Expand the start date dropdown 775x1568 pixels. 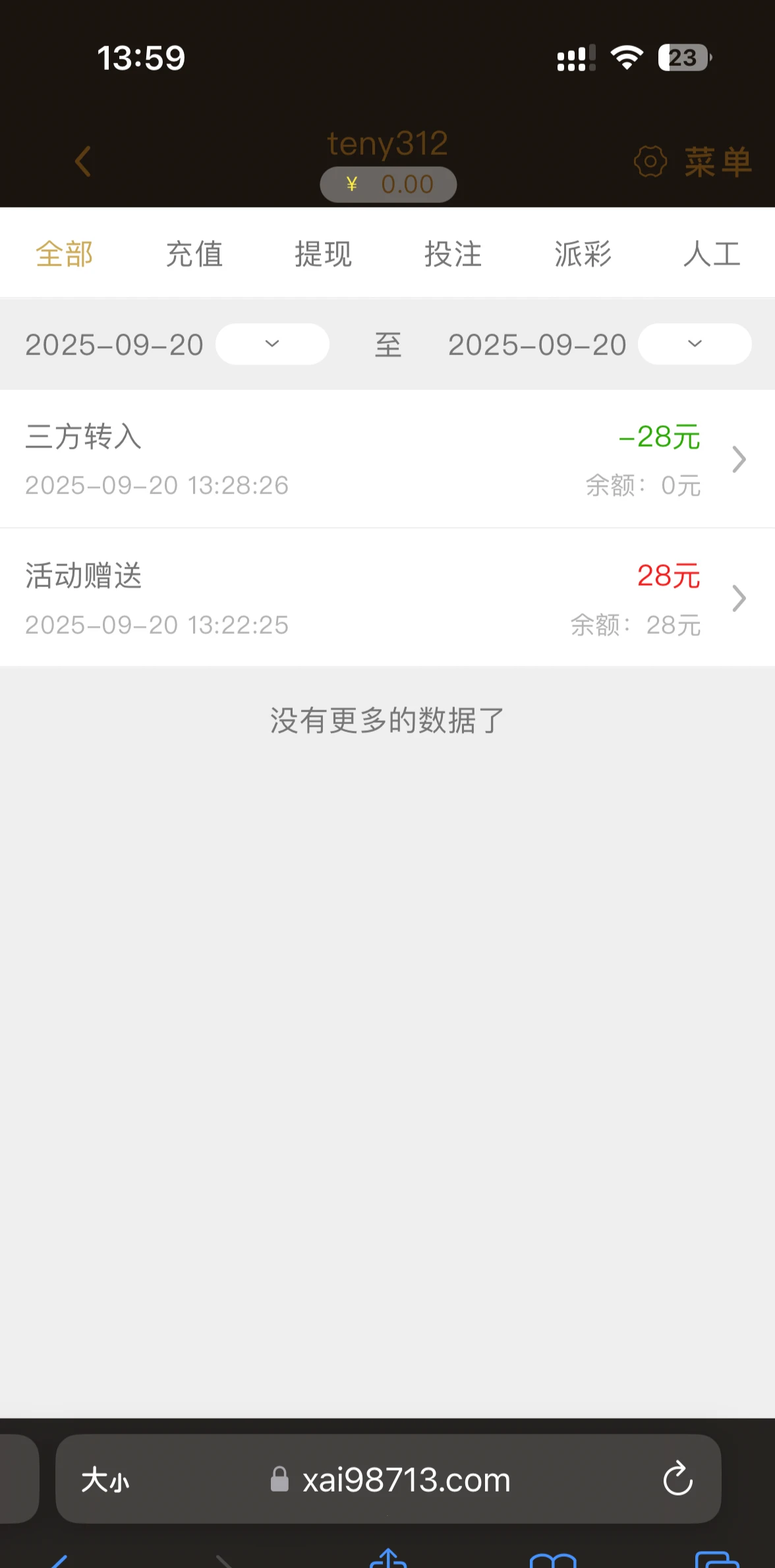tap(272, 344)
